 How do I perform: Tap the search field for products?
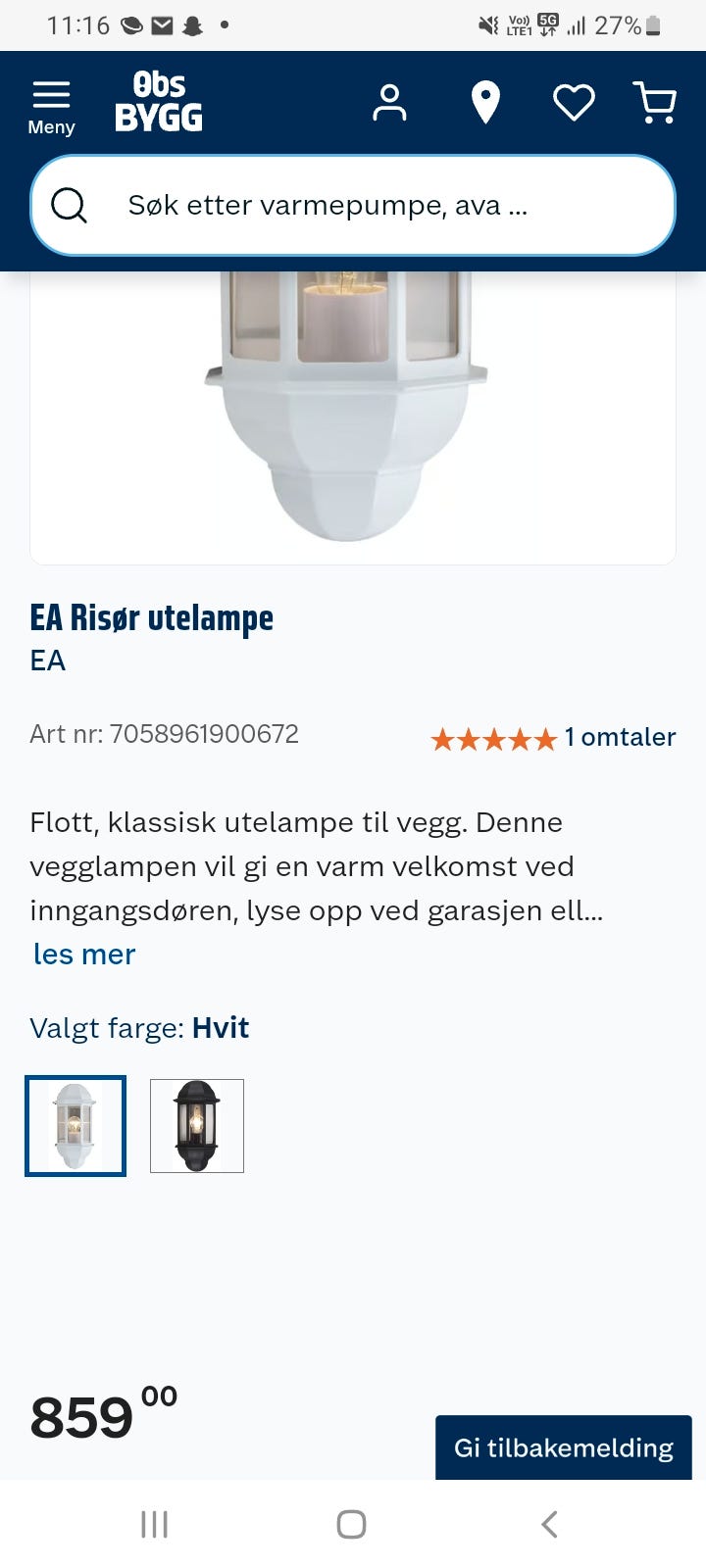tap(353, 206)
